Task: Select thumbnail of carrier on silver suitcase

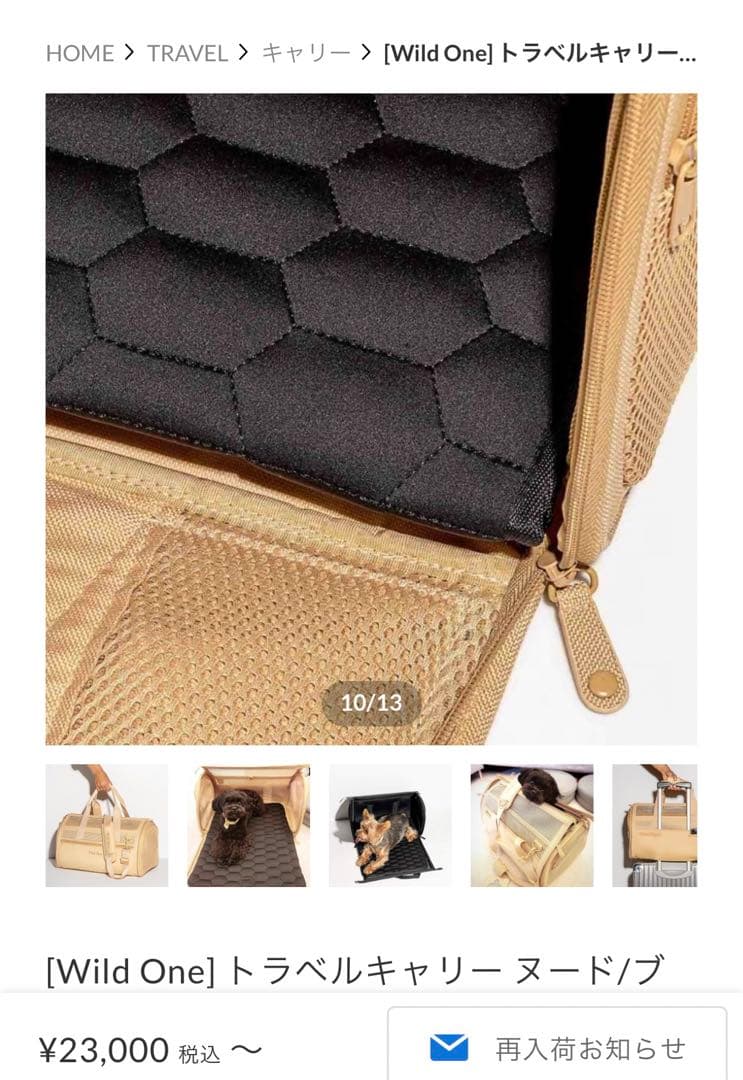Action: 655,826
